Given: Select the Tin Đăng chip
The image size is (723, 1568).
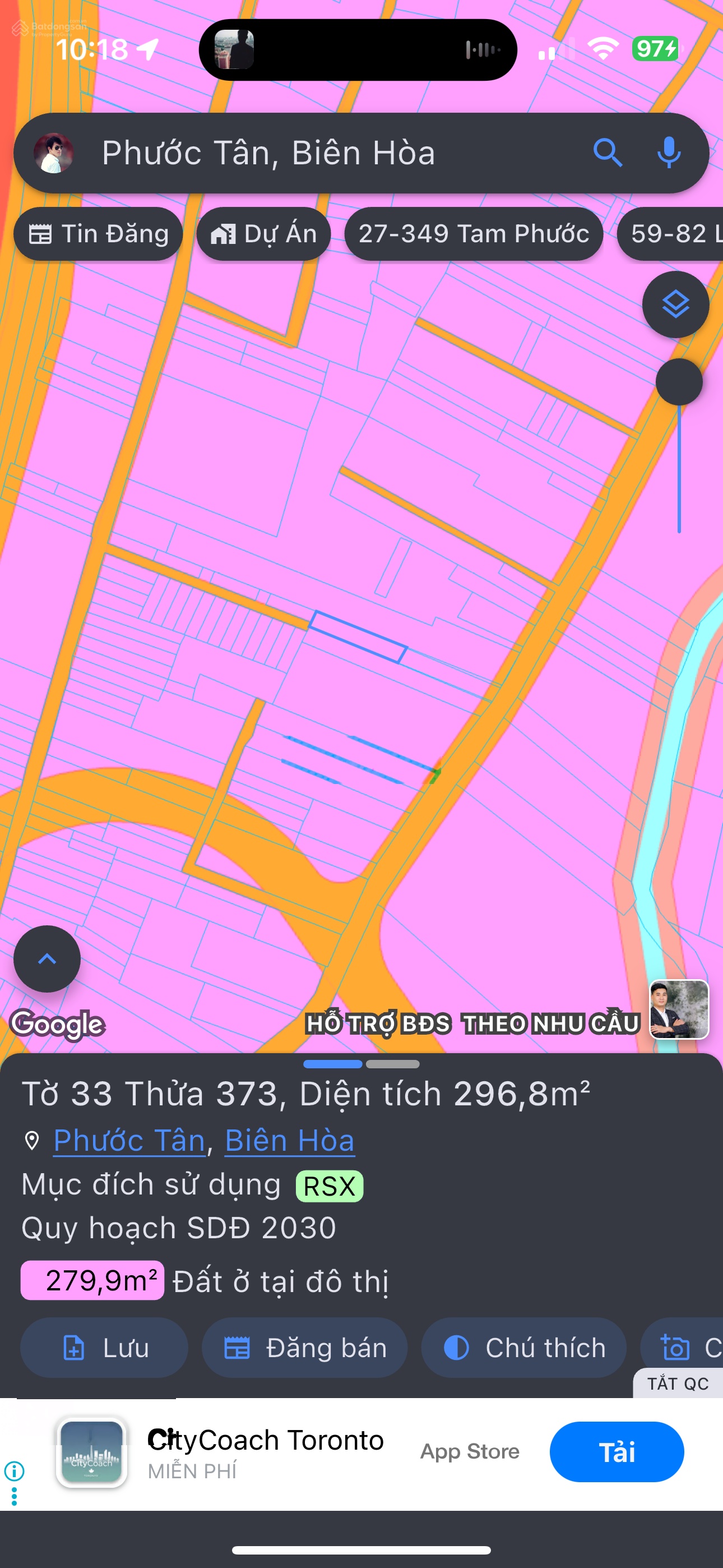Looking at the screenshot, I should click(99, 234).
